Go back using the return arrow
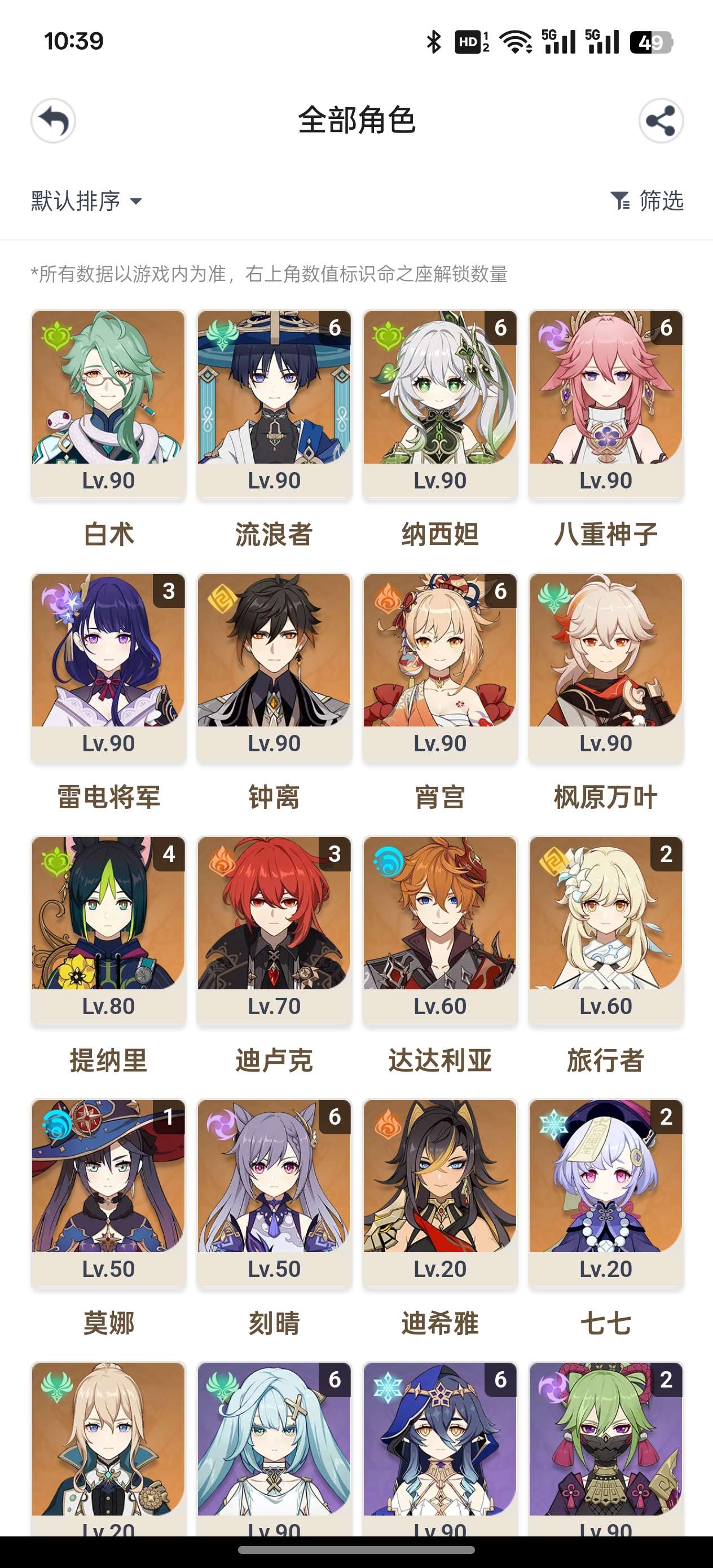713x1568 pixels. tap(54, 121)
